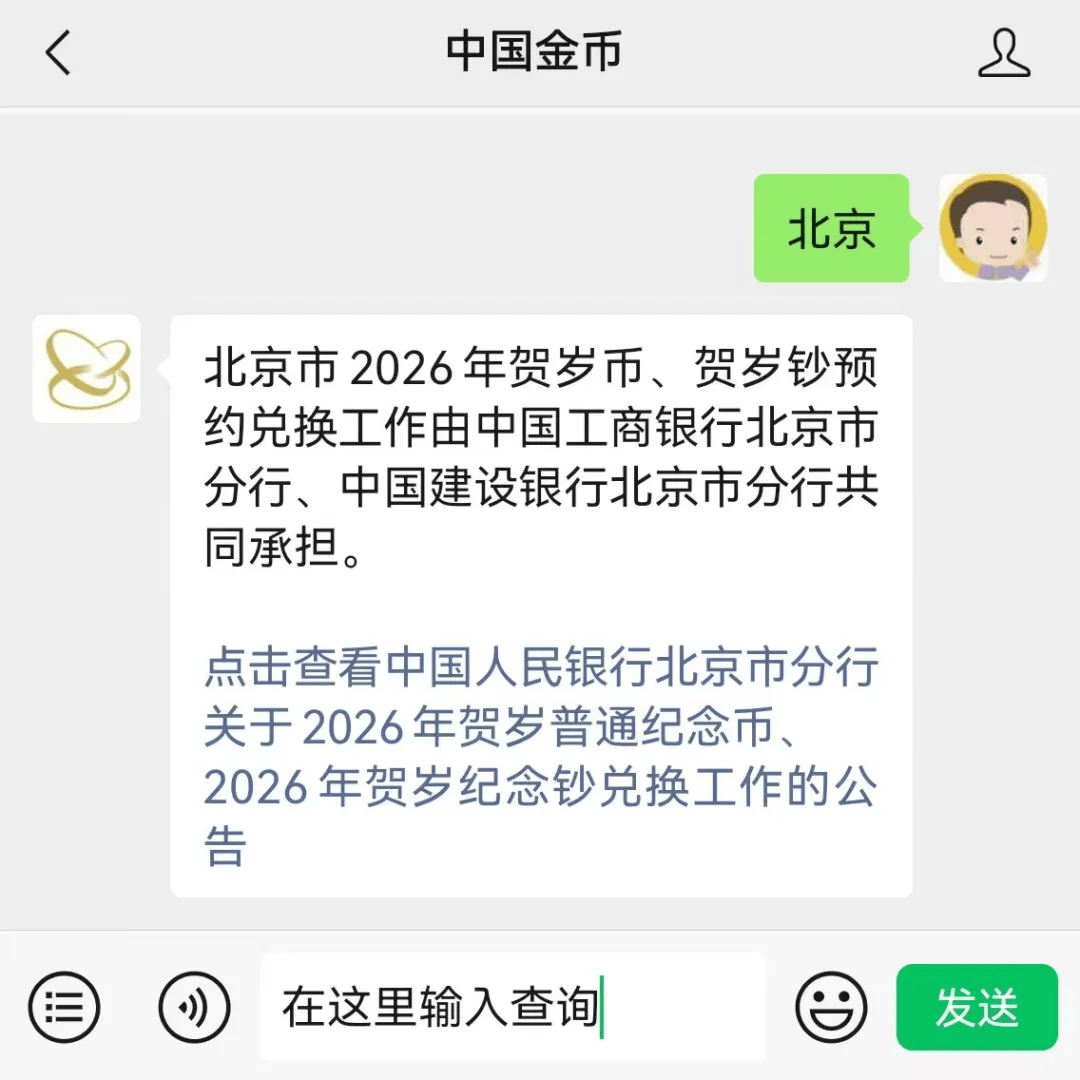Tap the 中国金币 account avatar
Image resolution: width=1080 pixels, height=1080 pixels.
coord(87,369)
